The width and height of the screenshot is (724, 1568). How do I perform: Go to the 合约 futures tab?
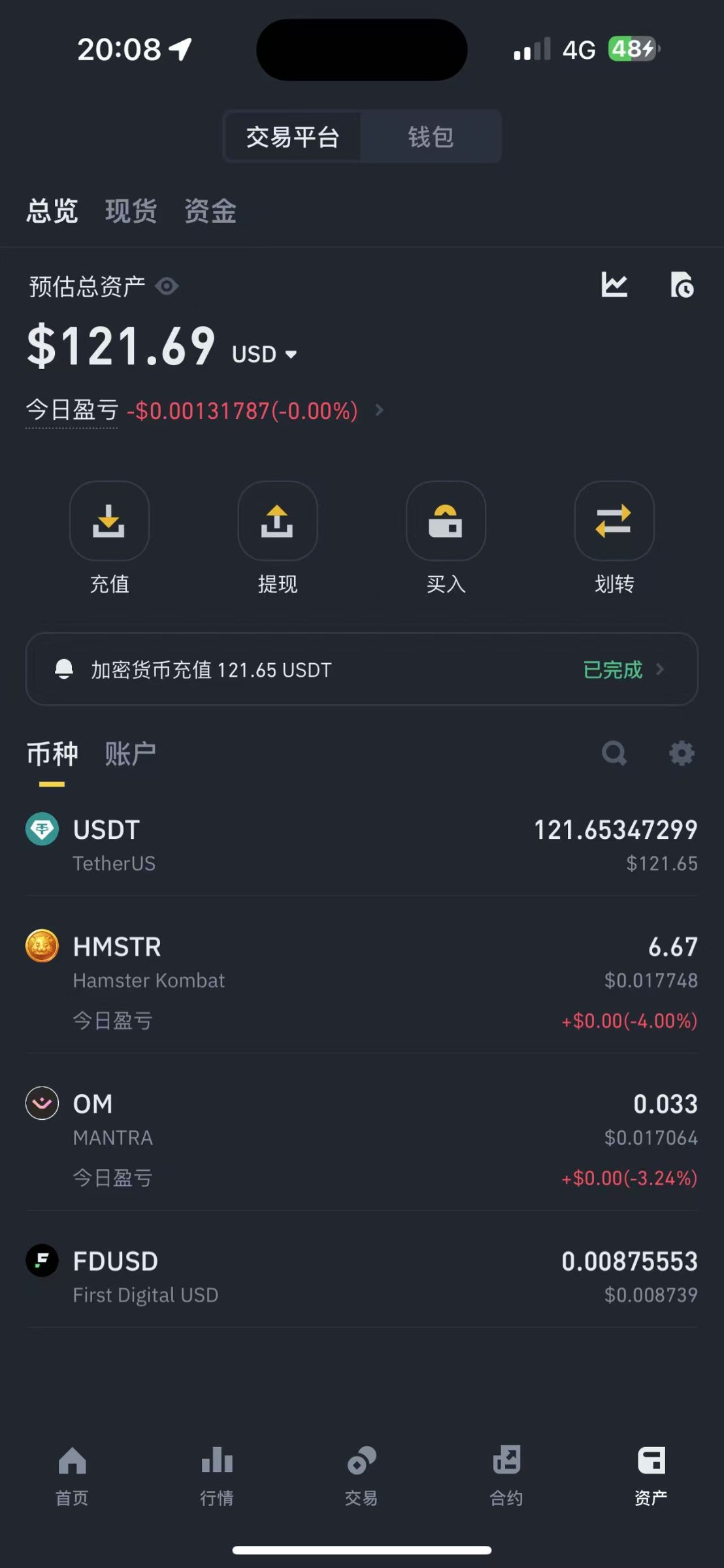point(506,1473)
